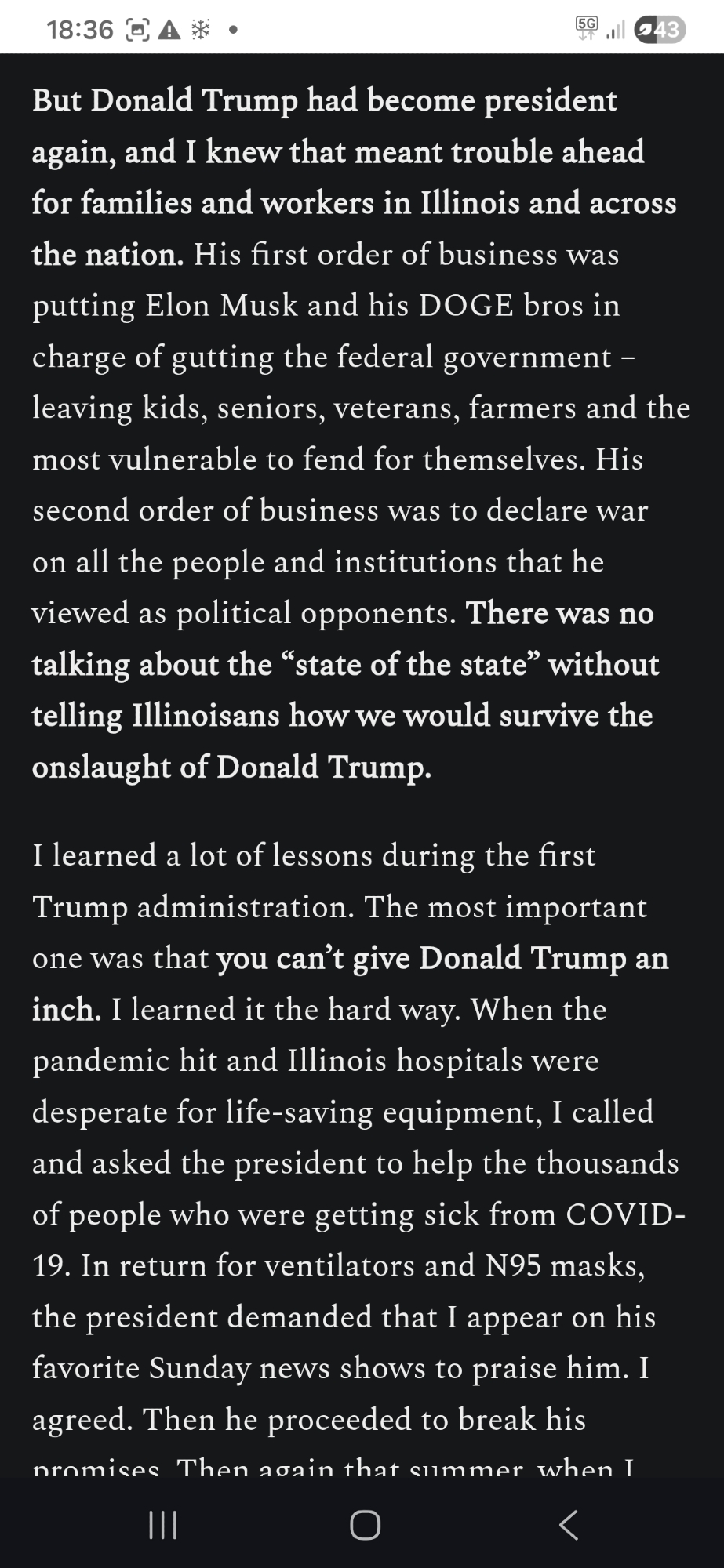The height and width of the screenshot is (1568, 724).
Task: Go back with the system back button
Action: 568,1525
